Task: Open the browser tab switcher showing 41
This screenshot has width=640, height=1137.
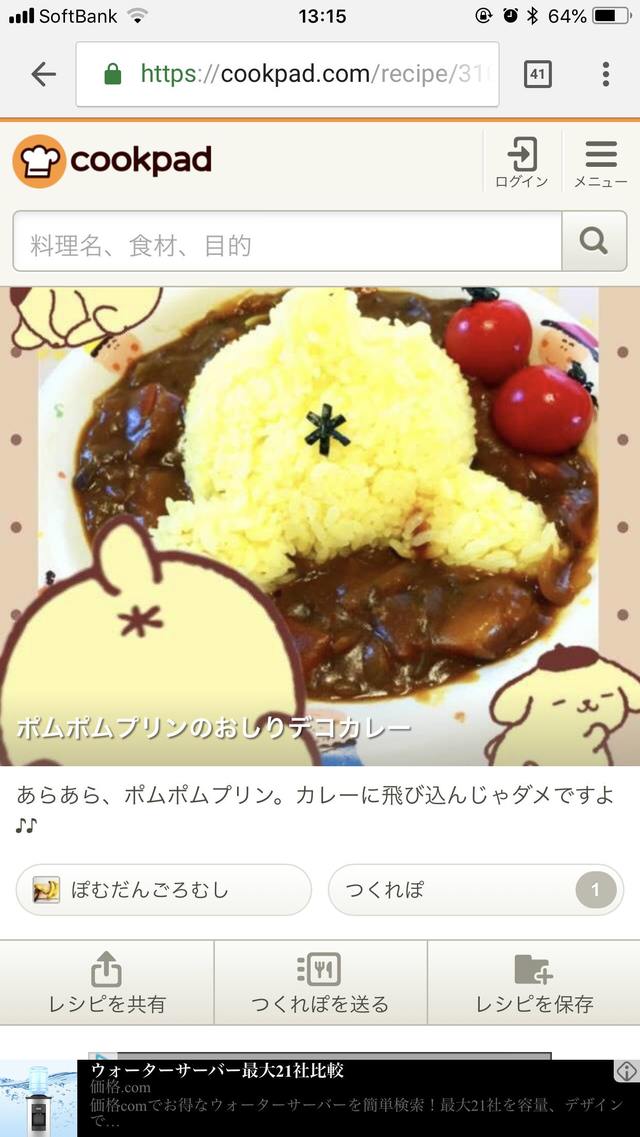Action: (537, 74)
